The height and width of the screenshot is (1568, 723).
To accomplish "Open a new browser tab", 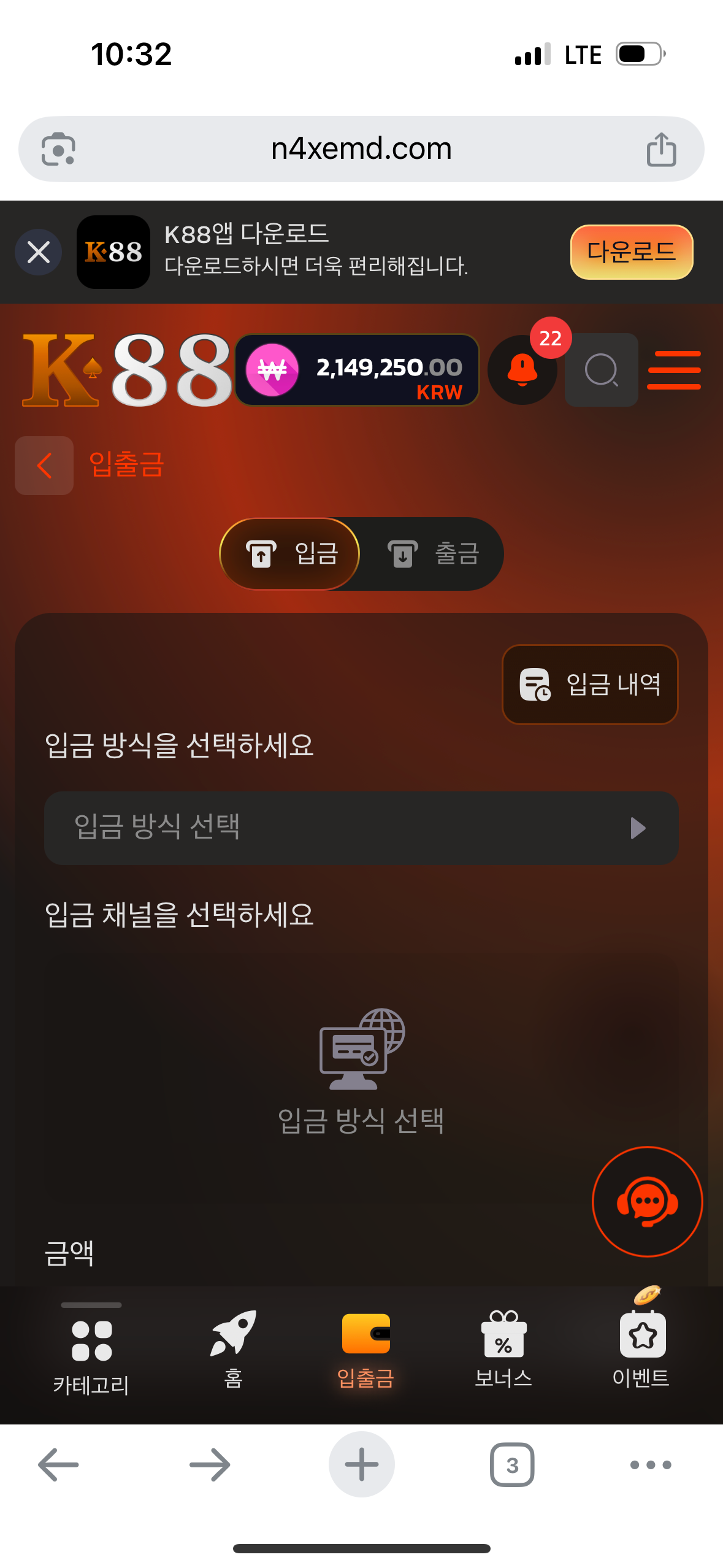I will [361, 1464].
